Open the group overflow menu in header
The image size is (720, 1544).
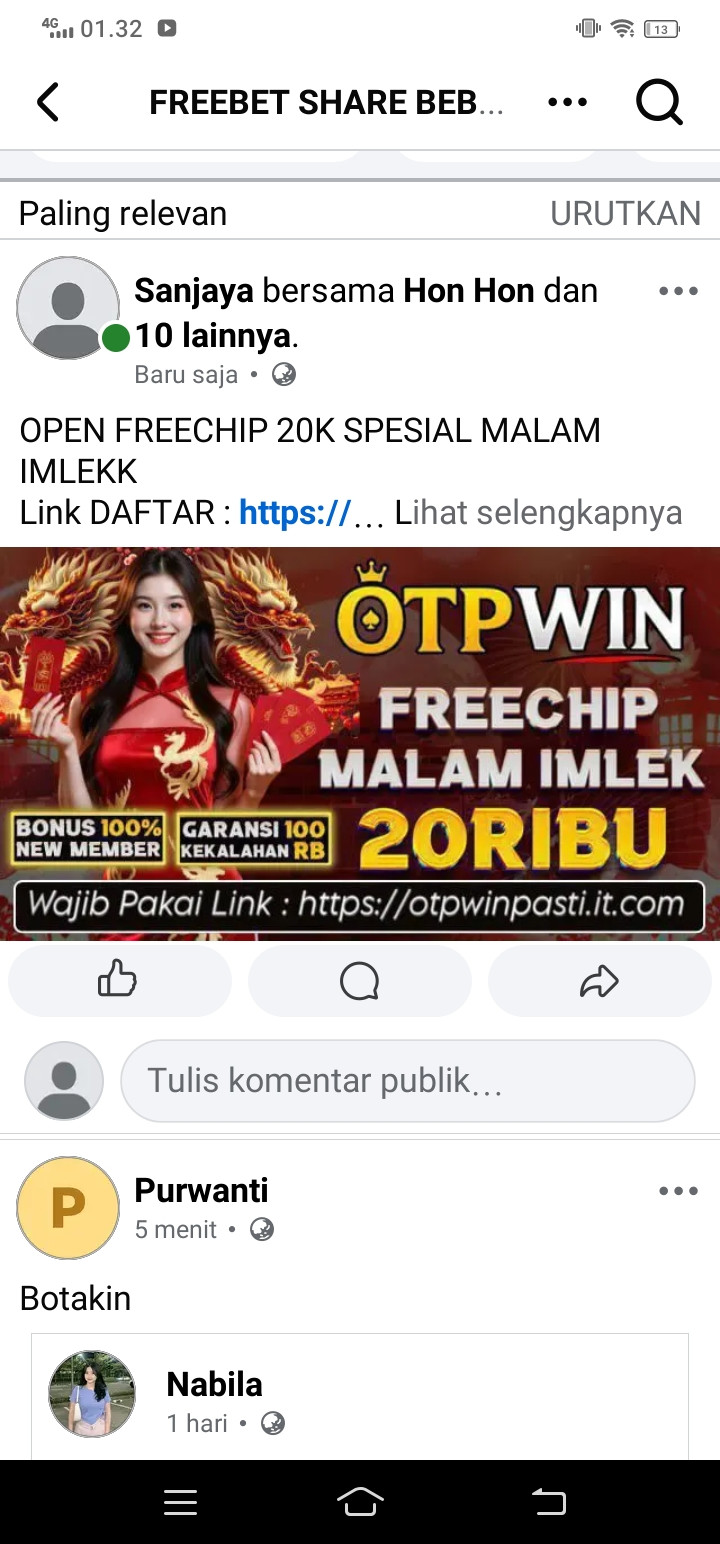point(567,102)
